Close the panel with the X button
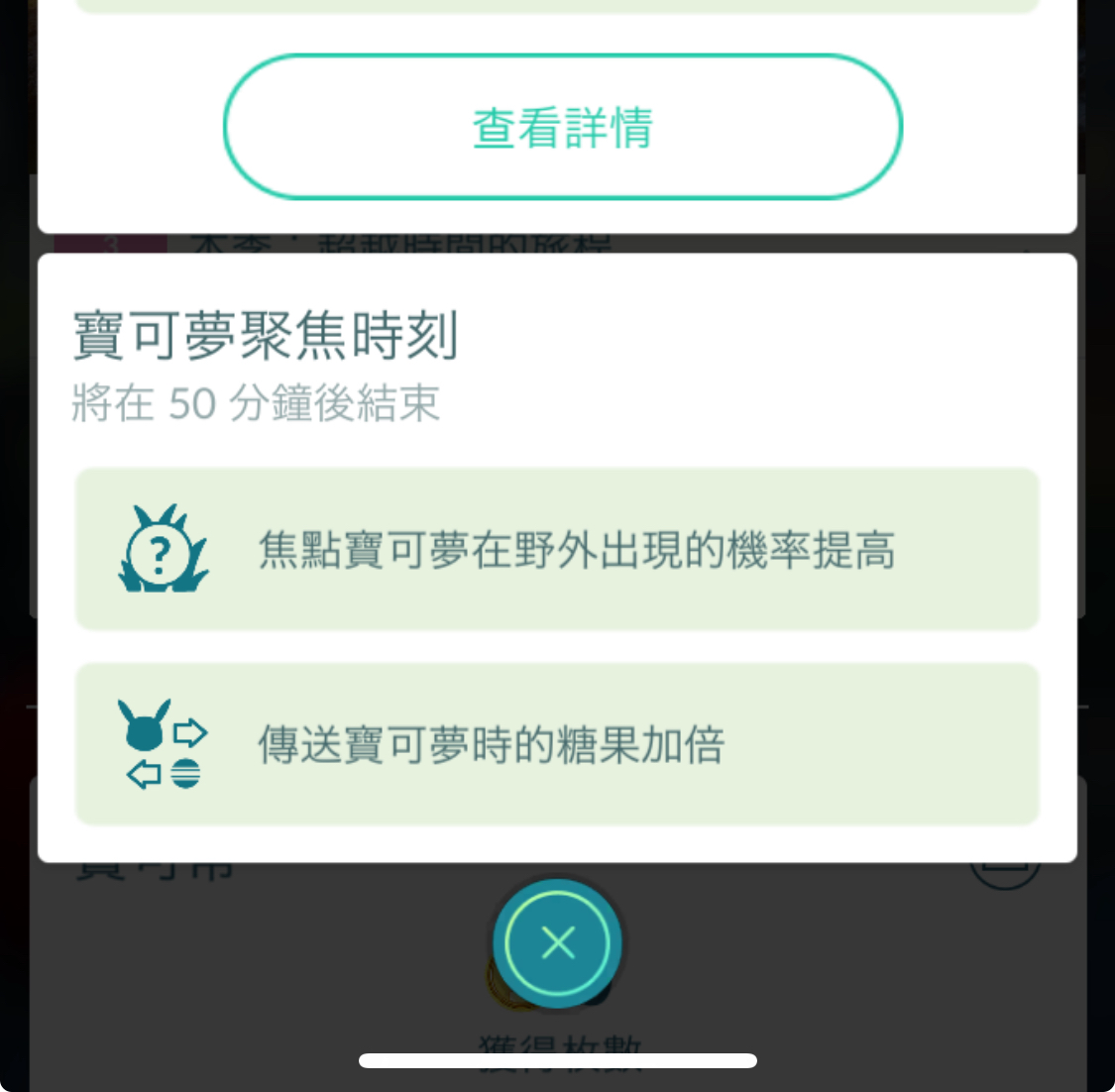 coord(558,942)
